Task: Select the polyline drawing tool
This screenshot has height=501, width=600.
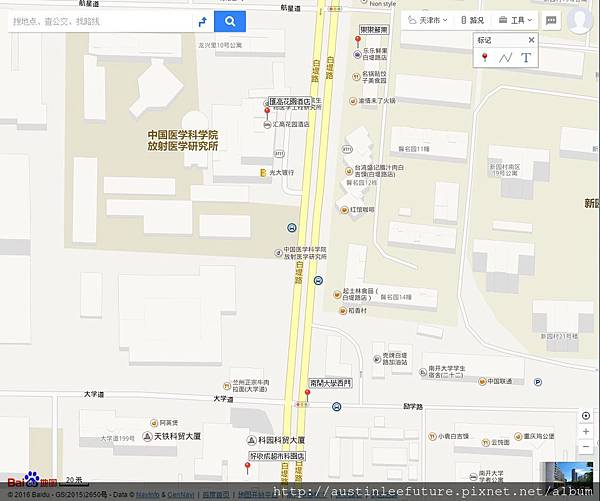Action: pos(505,58)
